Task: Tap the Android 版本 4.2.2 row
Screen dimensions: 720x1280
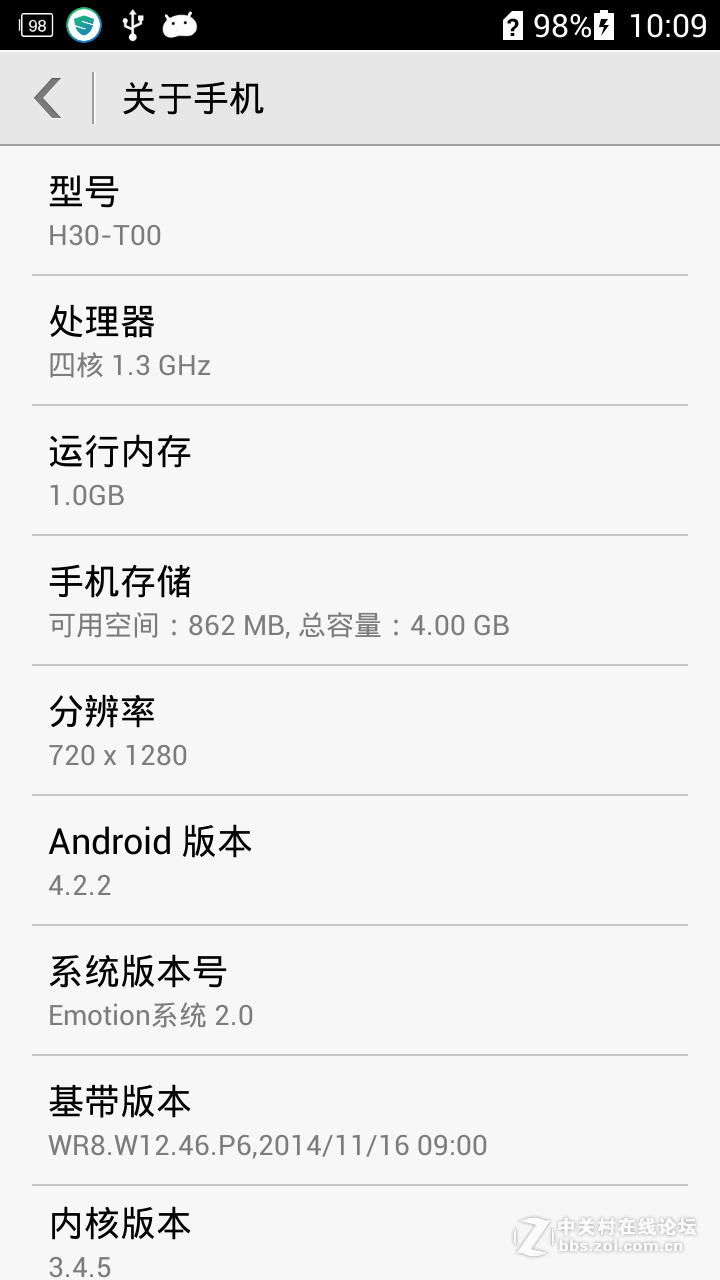Action: (x=360, y=859)
